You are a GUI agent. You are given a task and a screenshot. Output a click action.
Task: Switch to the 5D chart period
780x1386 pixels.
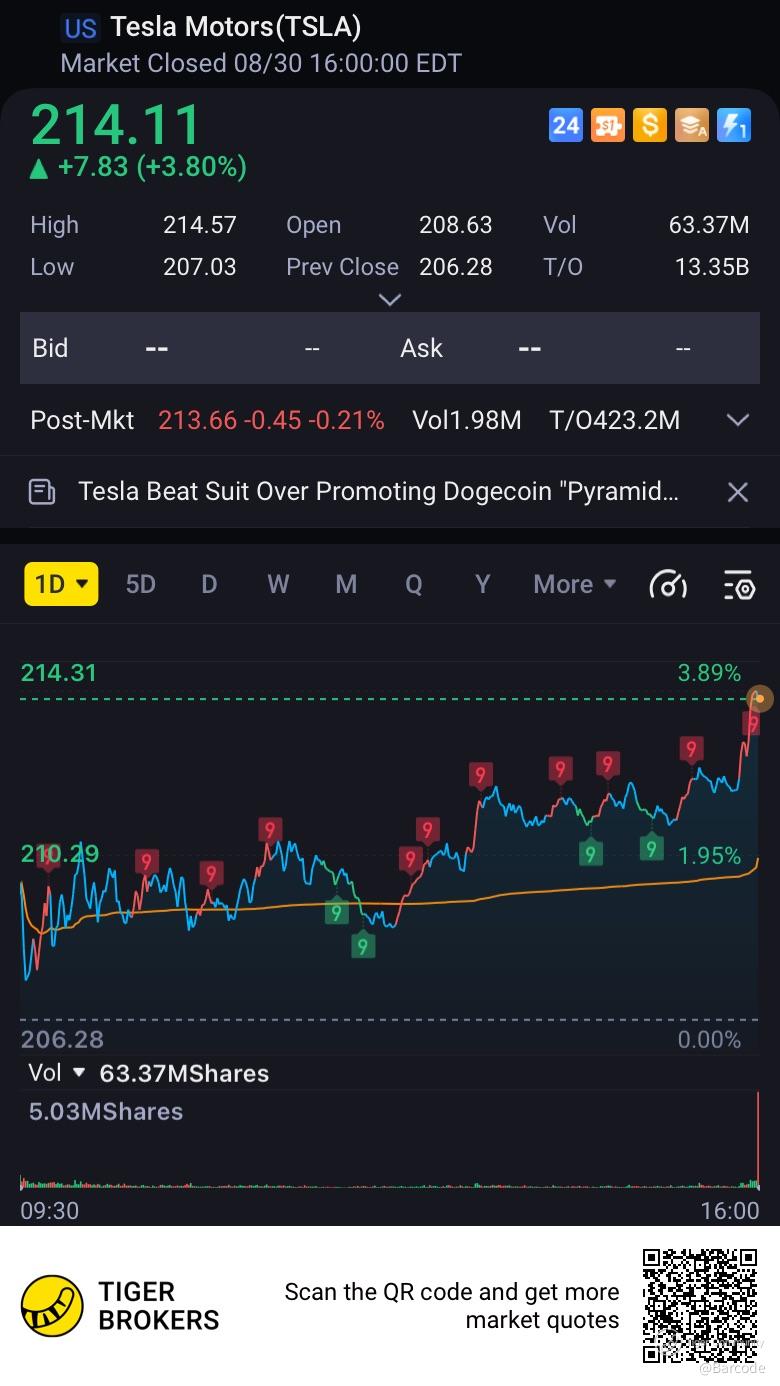click(140, 584)
